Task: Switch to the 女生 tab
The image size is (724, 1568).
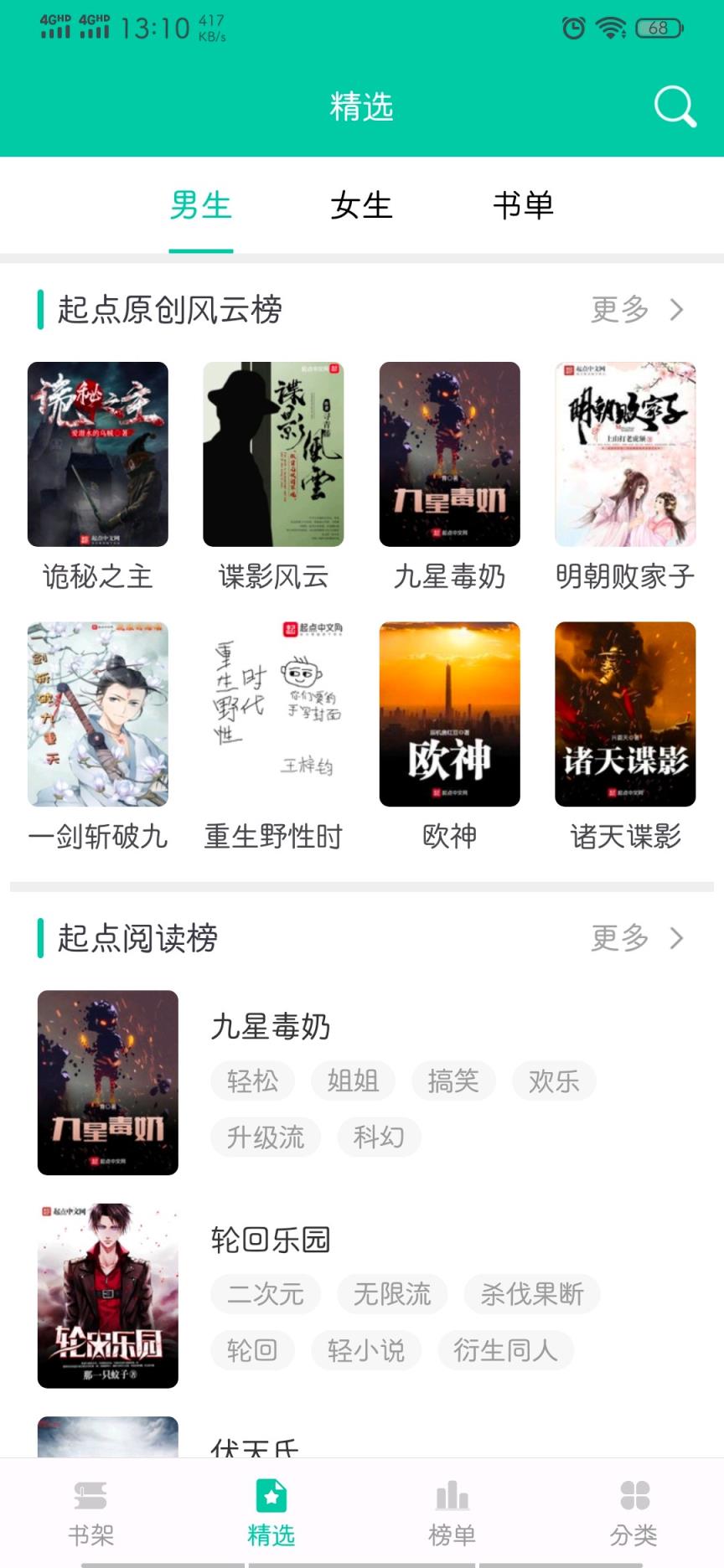Action: point(362,207)
